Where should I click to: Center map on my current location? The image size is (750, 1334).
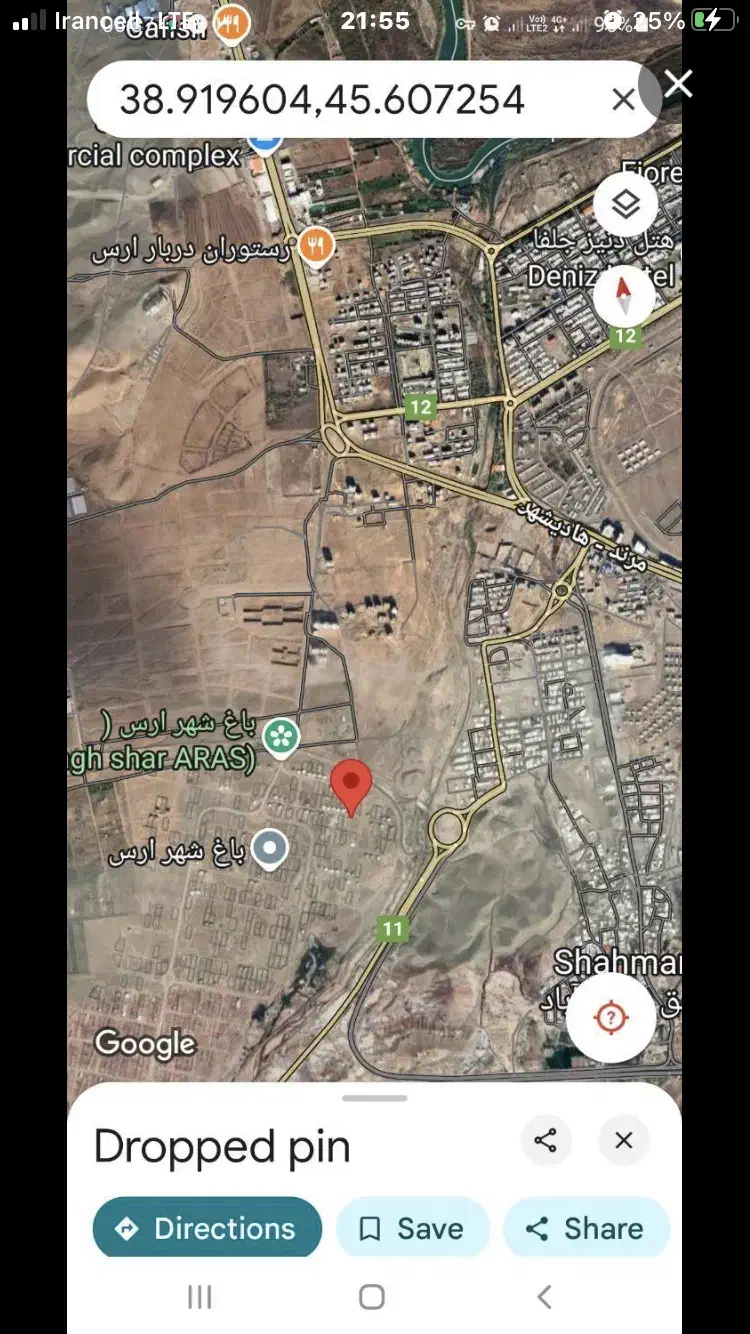(610, 1018)
